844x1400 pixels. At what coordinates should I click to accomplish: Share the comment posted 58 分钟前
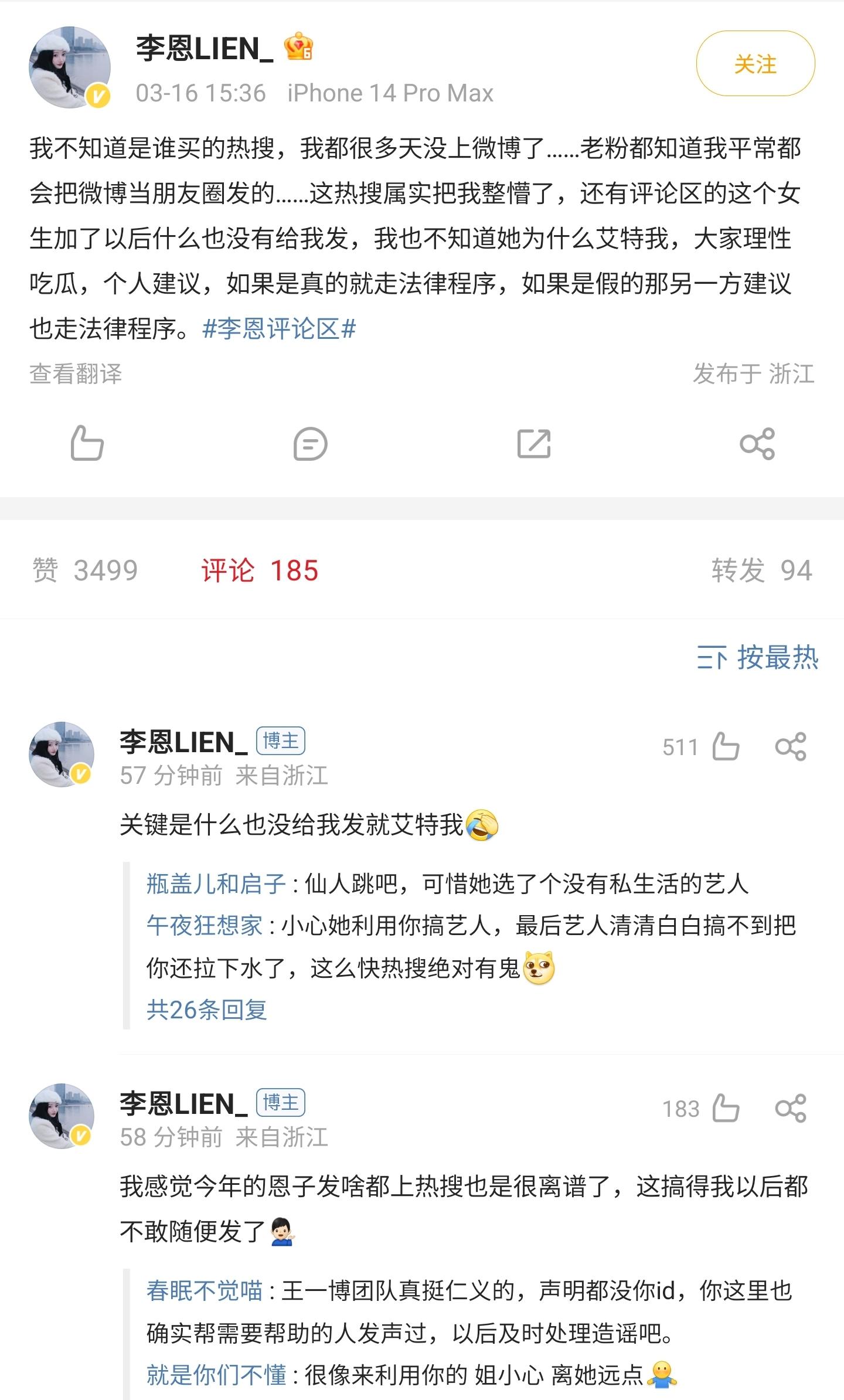pyautogui.click(x=791, y=1109)
